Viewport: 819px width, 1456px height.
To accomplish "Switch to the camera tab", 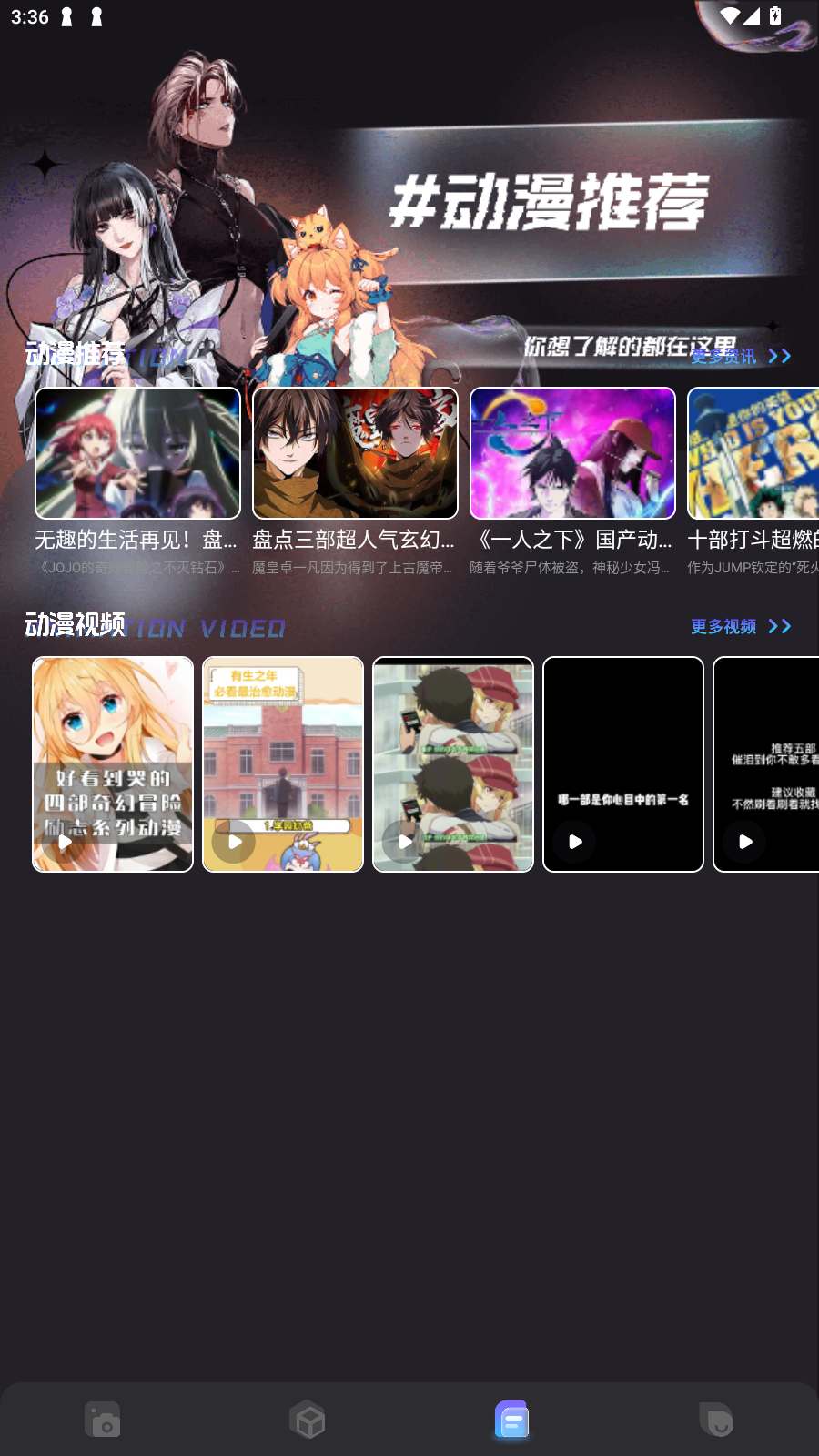I will (103, 1420).
